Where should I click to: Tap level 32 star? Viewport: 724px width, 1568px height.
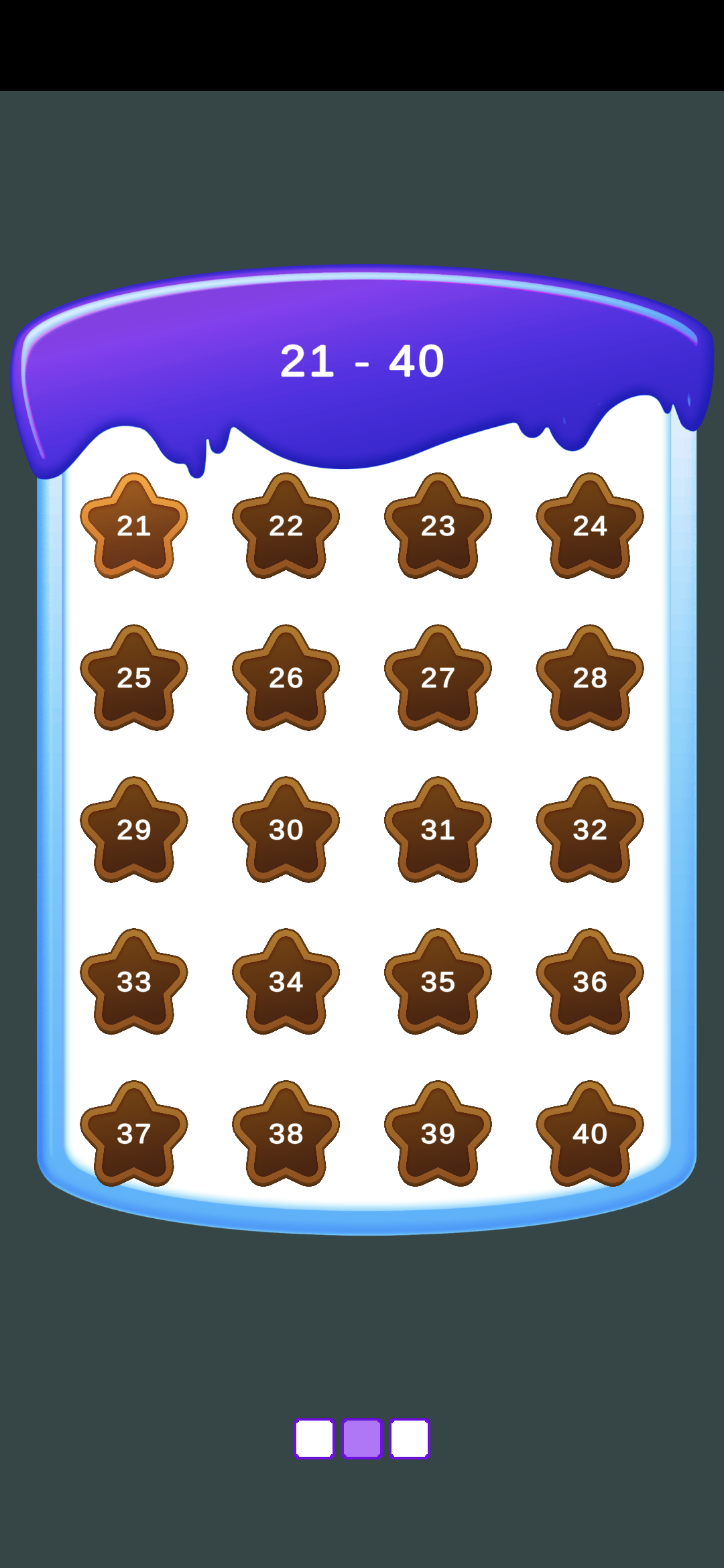[x=590, y=831]
